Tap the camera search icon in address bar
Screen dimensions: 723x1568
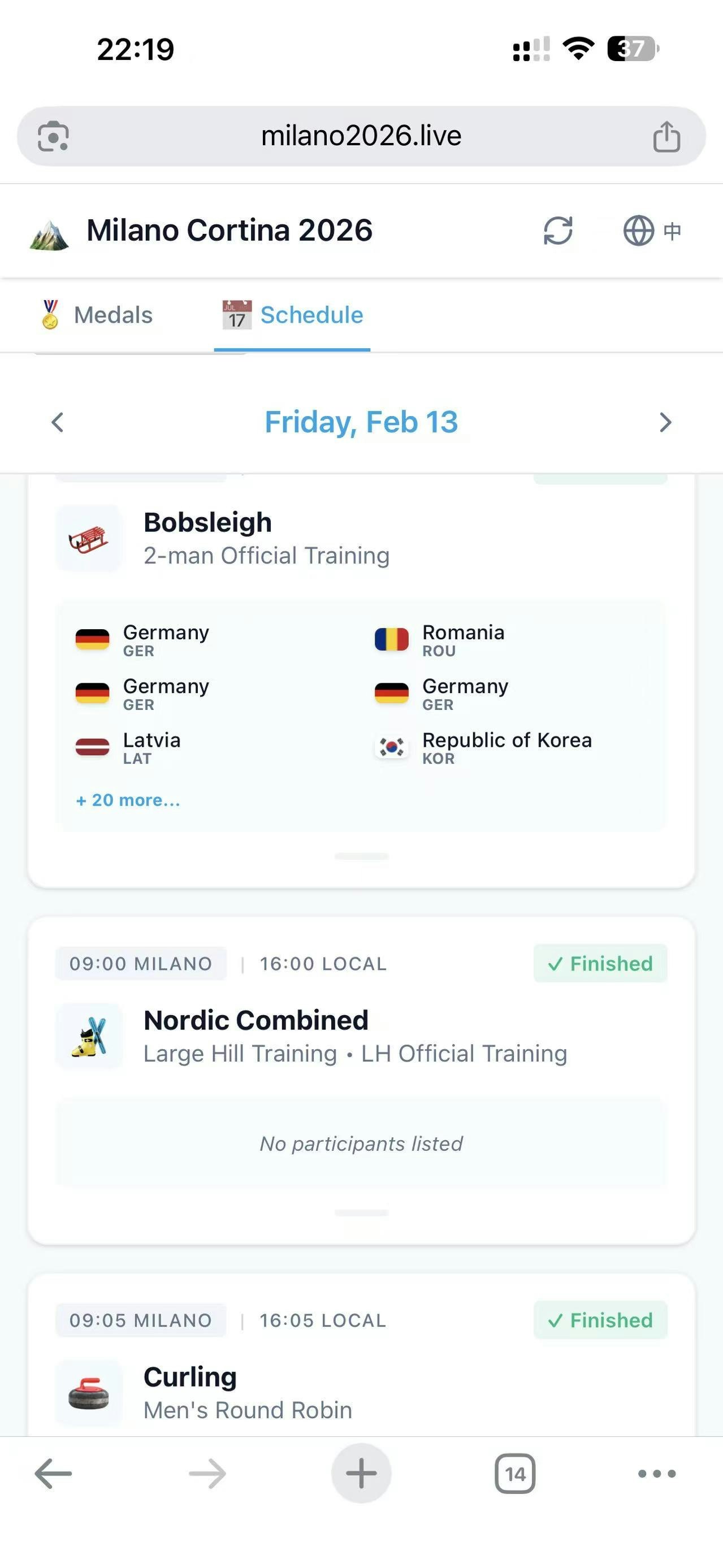(54, 135)
